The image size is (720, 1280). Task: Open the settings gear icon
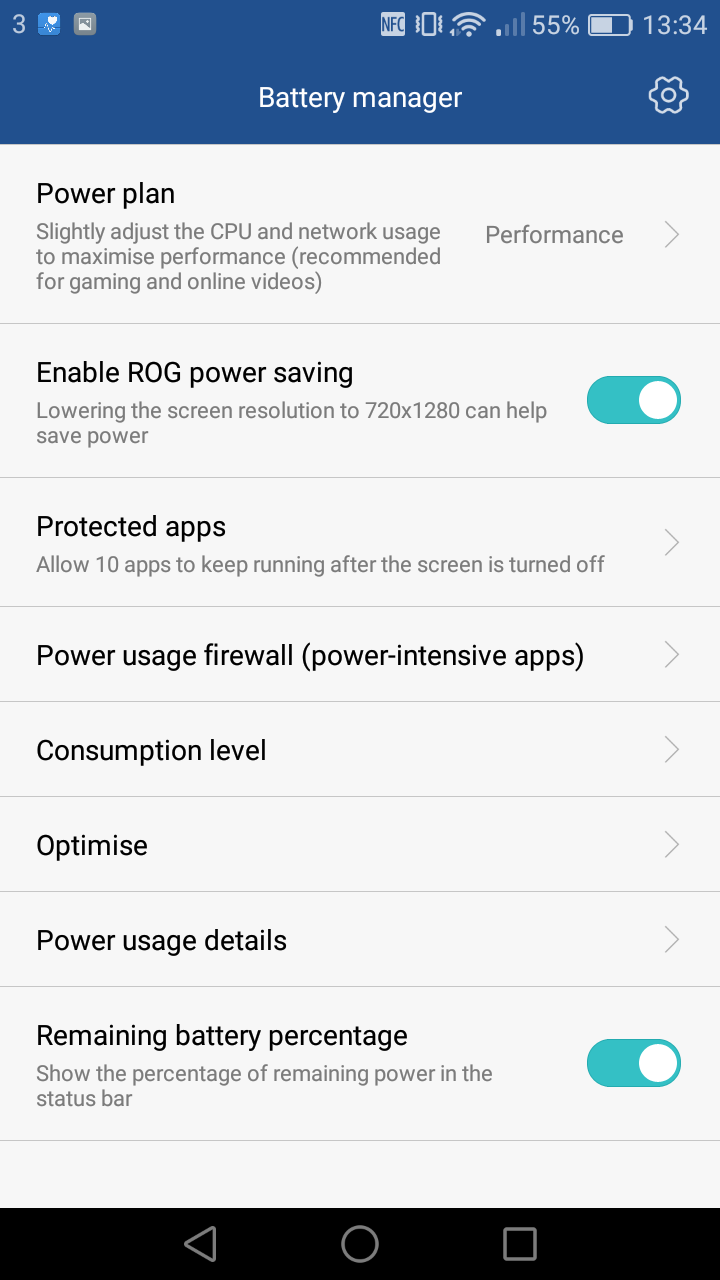pos(668,96)
